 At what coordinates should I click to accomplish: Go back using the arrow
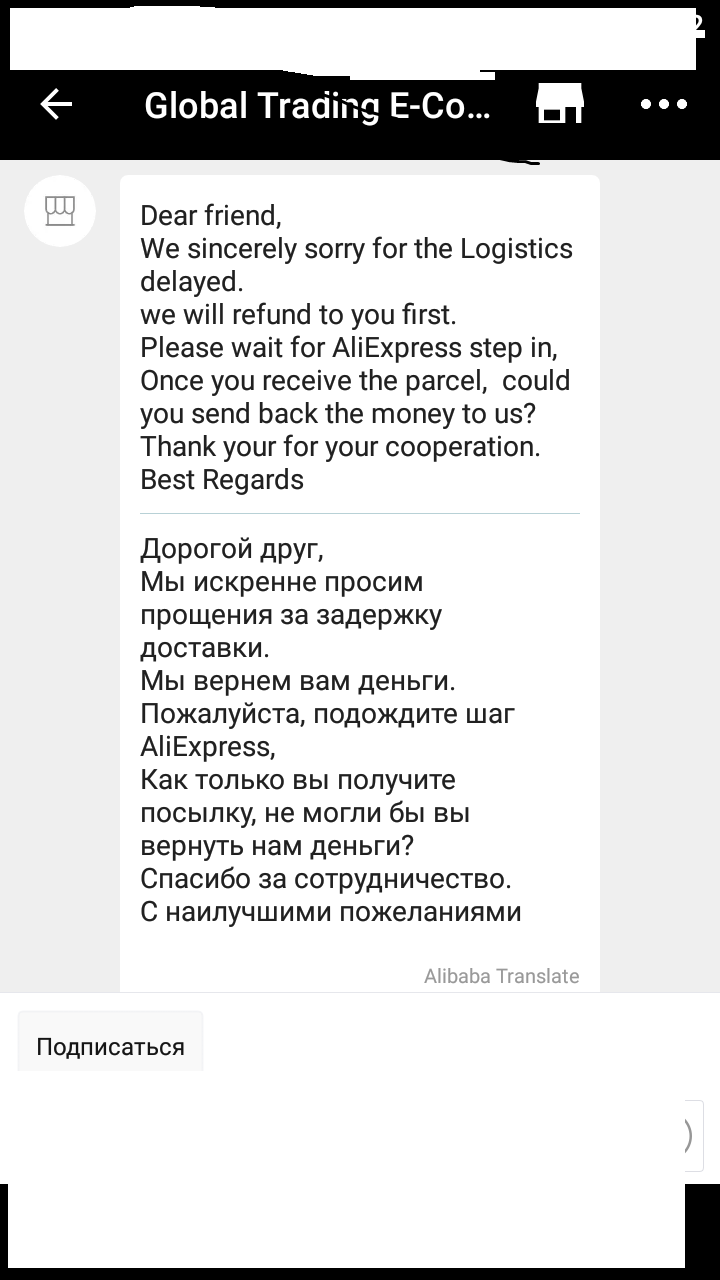click(56, 104)
